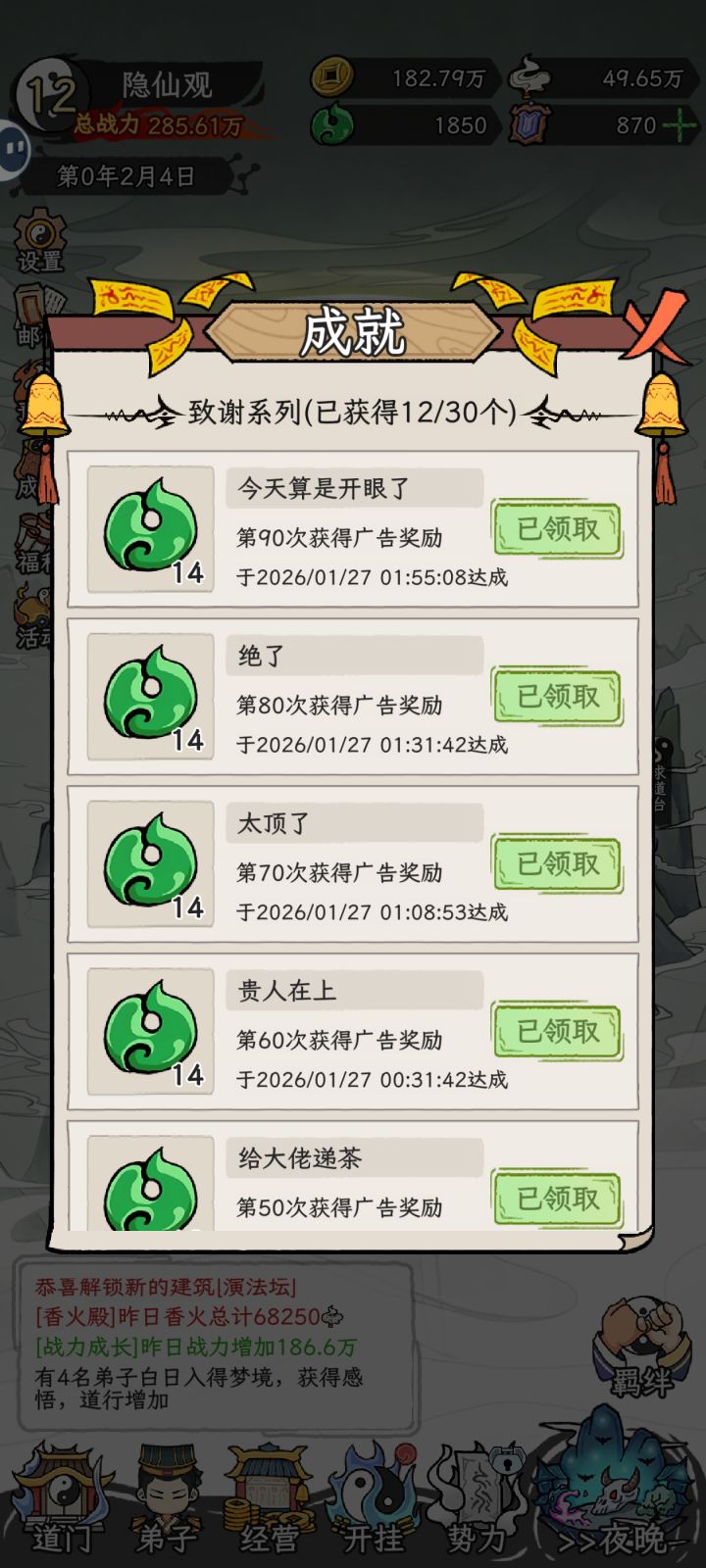Image resolution: width=706 pixels, height=1568 pixels.
Task: Tap 已领取 for achievement 太顶了
Action: (556, 864)
